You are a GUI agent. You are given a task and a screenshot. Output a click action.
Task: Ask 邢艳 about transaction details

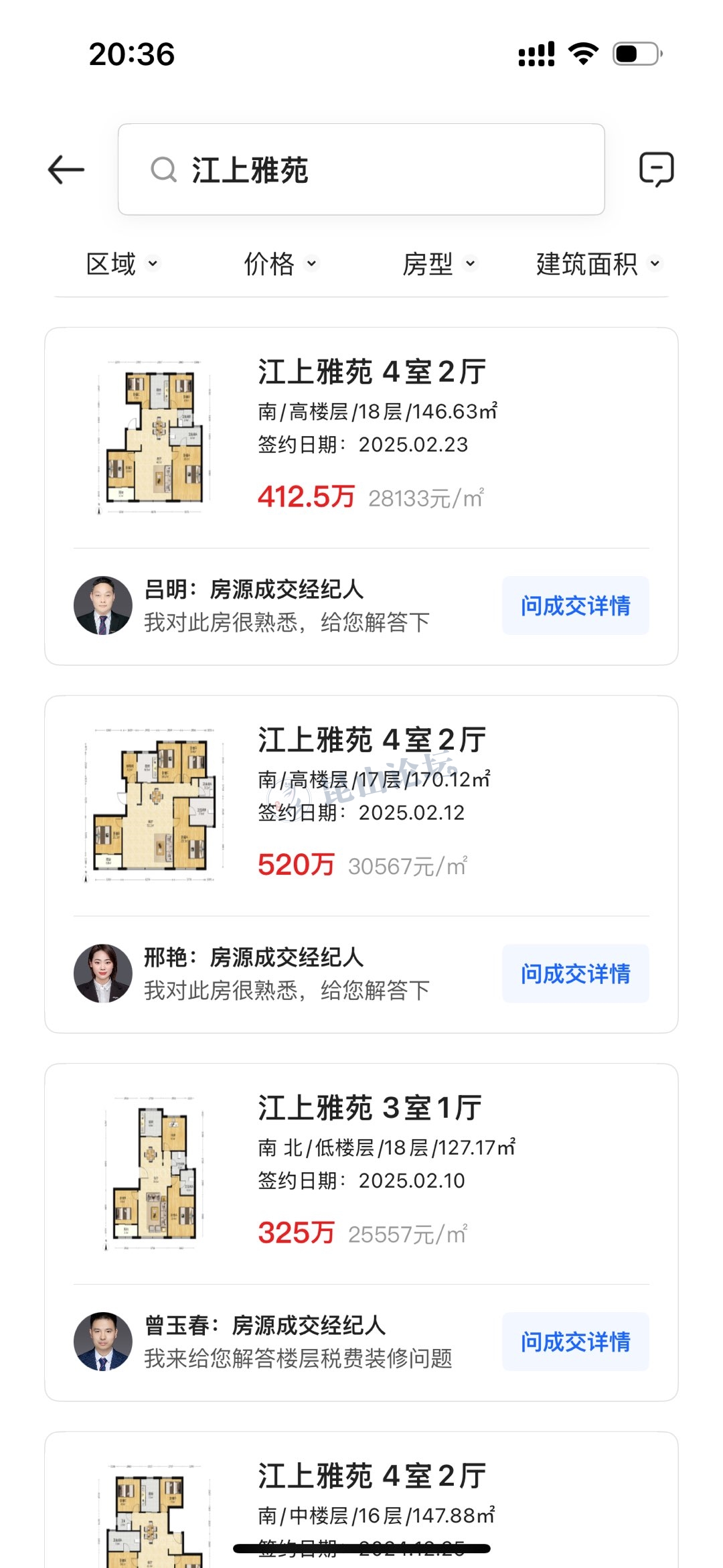575,973
